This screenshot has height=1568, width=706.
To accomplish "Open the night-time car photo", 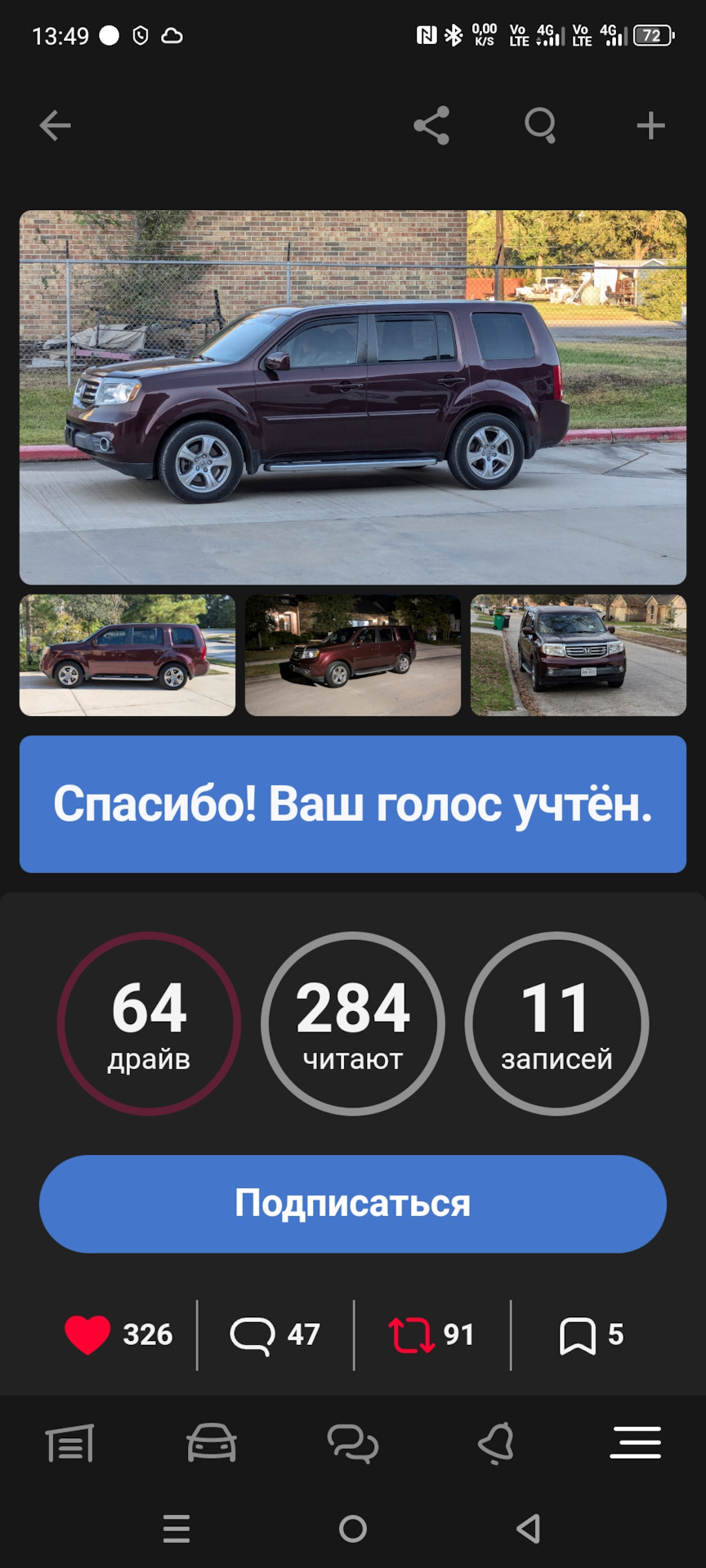I will [x=353, y=655].
